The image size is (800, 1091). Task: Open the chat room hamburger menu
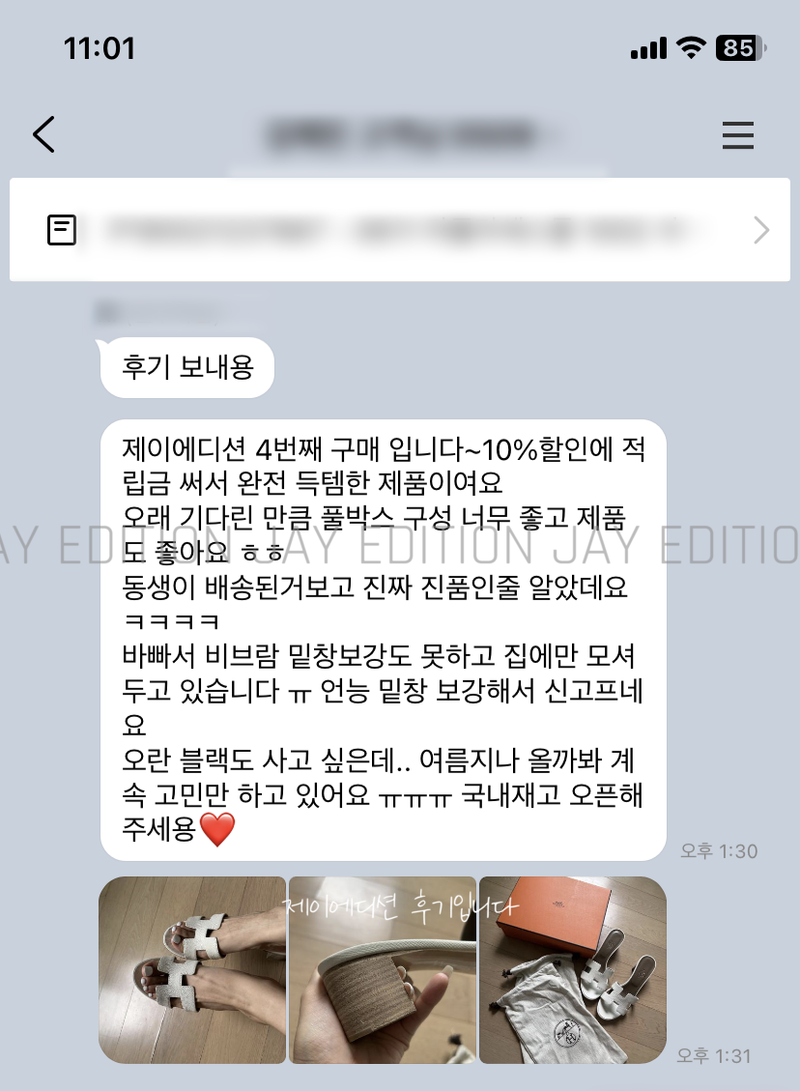pyautogui.click(x=737, y=134)
